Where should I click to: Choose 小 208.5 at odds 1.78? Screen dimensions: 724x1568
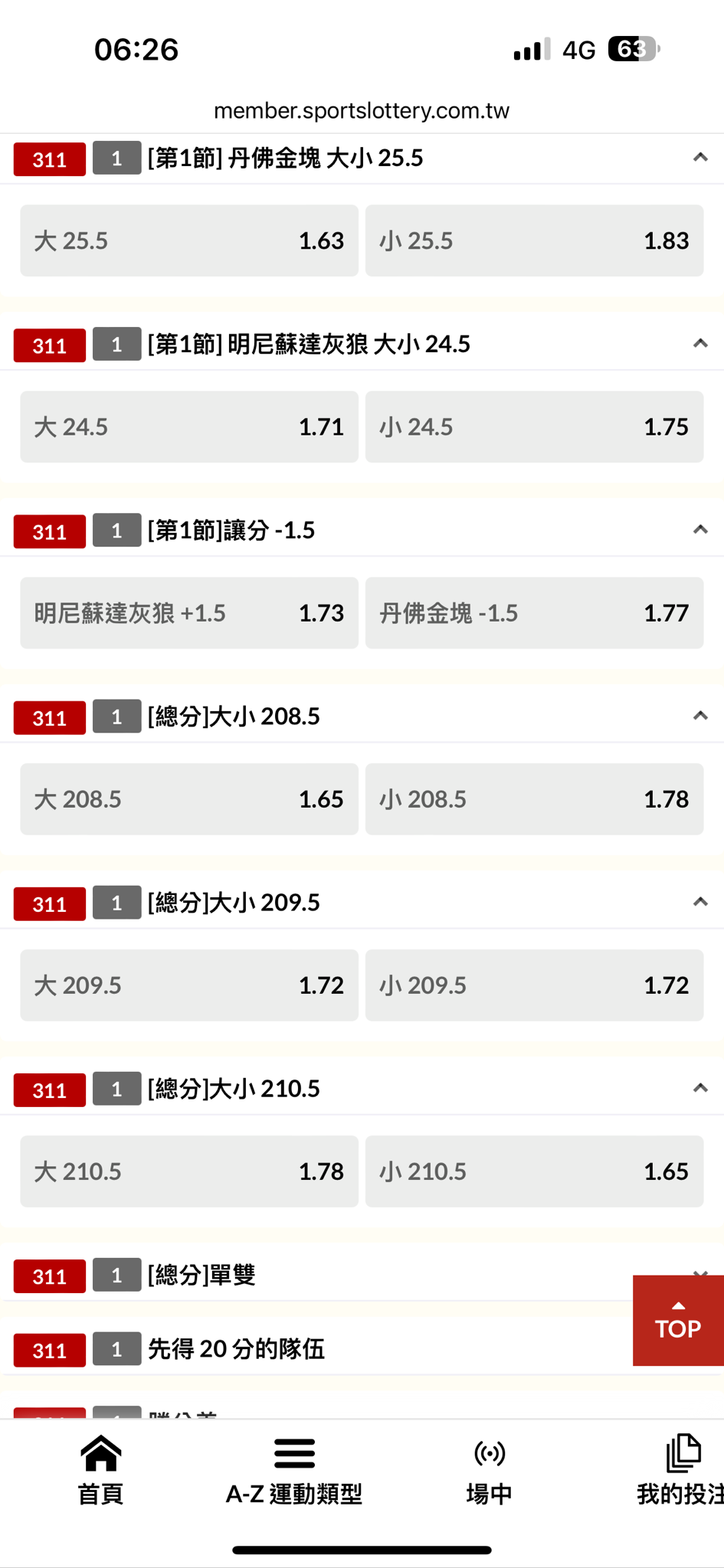[x=534, y=799]
